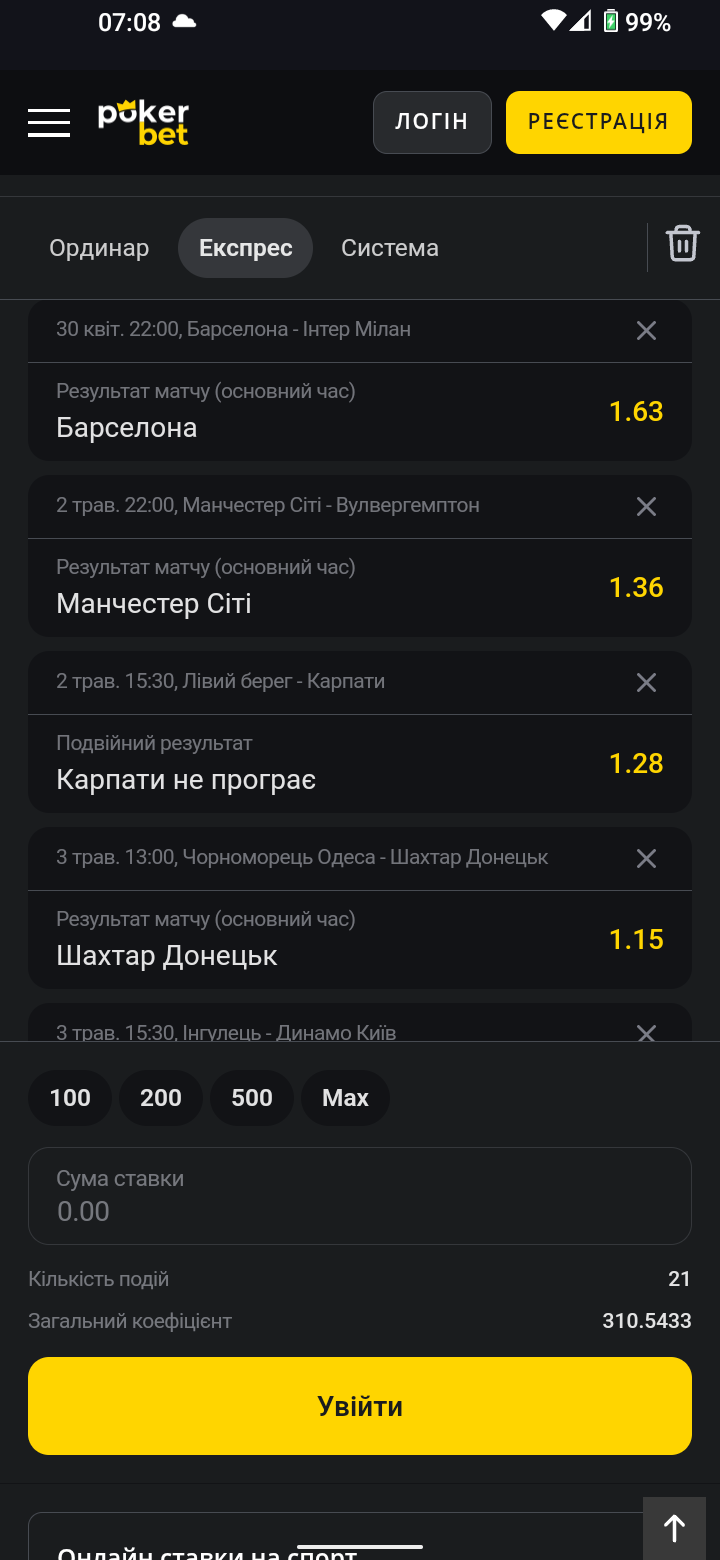Viewport: 720px width, 1560px height.
Task: Choose the 100 stake chip
Action: click(x=70, y=1098)
